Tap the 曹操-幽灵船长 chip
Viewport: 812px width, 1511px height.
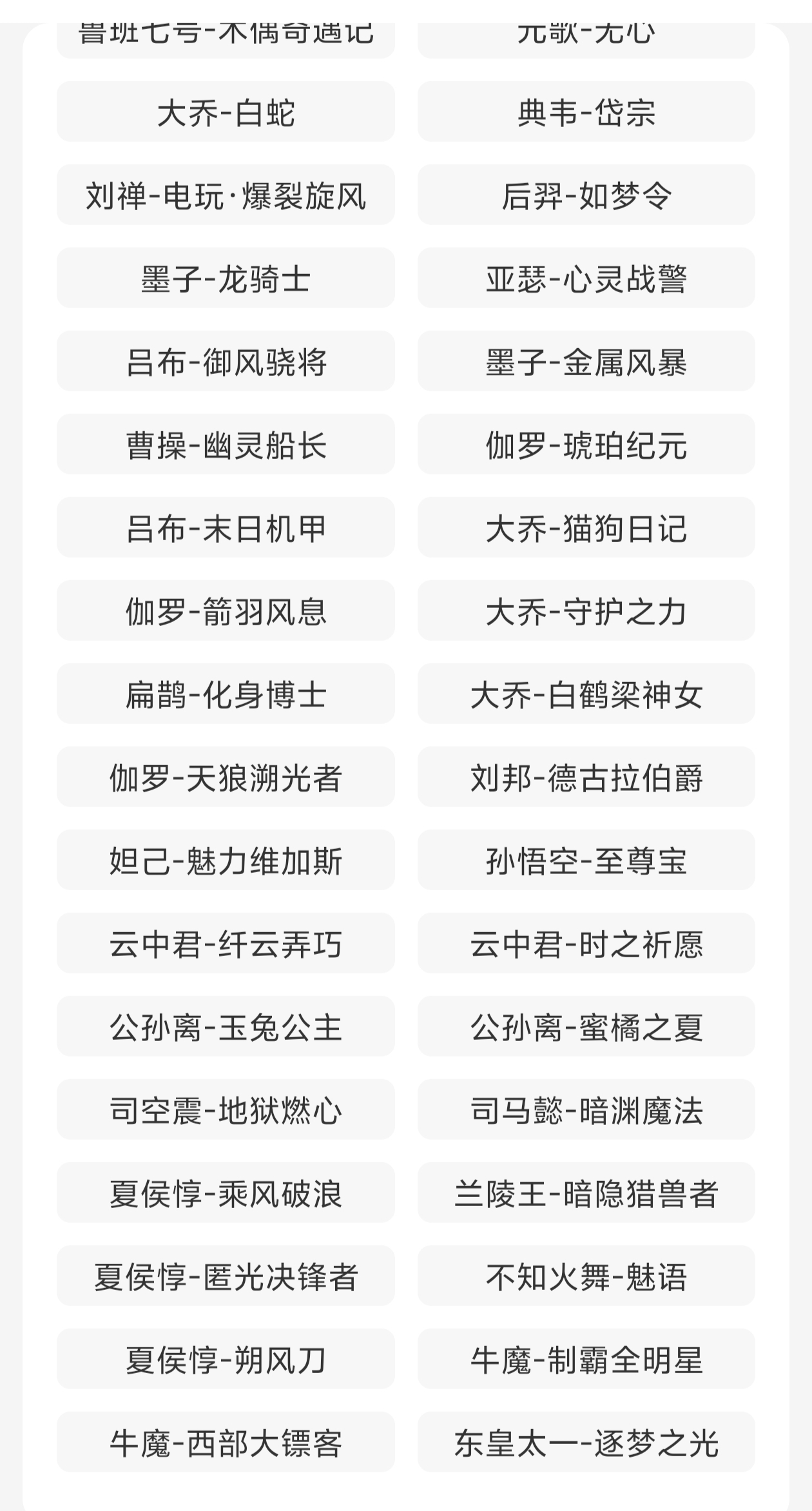click(226, 445)
